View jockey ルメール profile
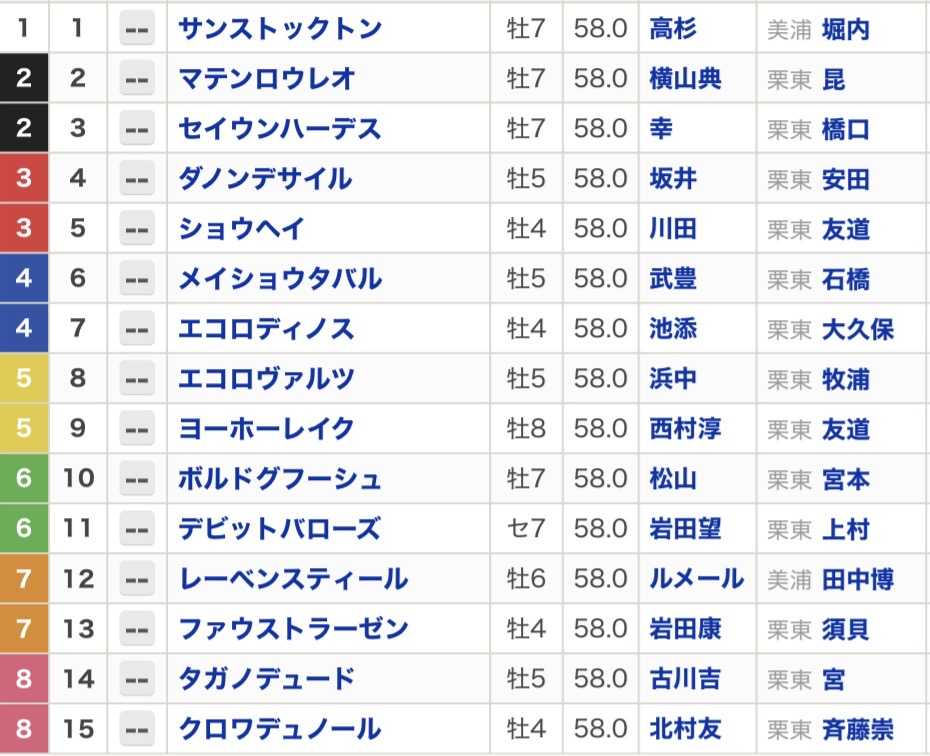930x756 pixels. 697,579
